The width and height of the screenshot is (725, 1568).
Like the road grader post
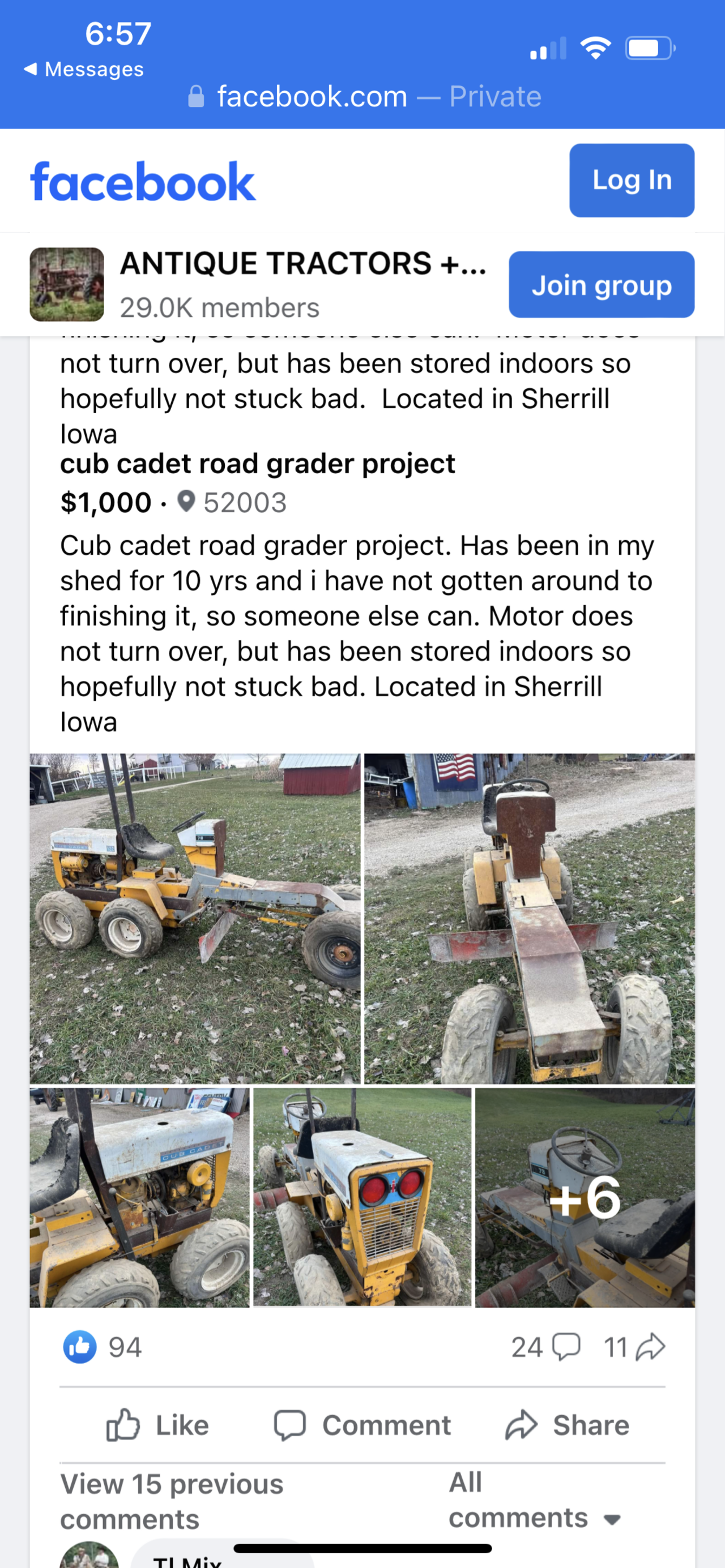click(159, 1425)
